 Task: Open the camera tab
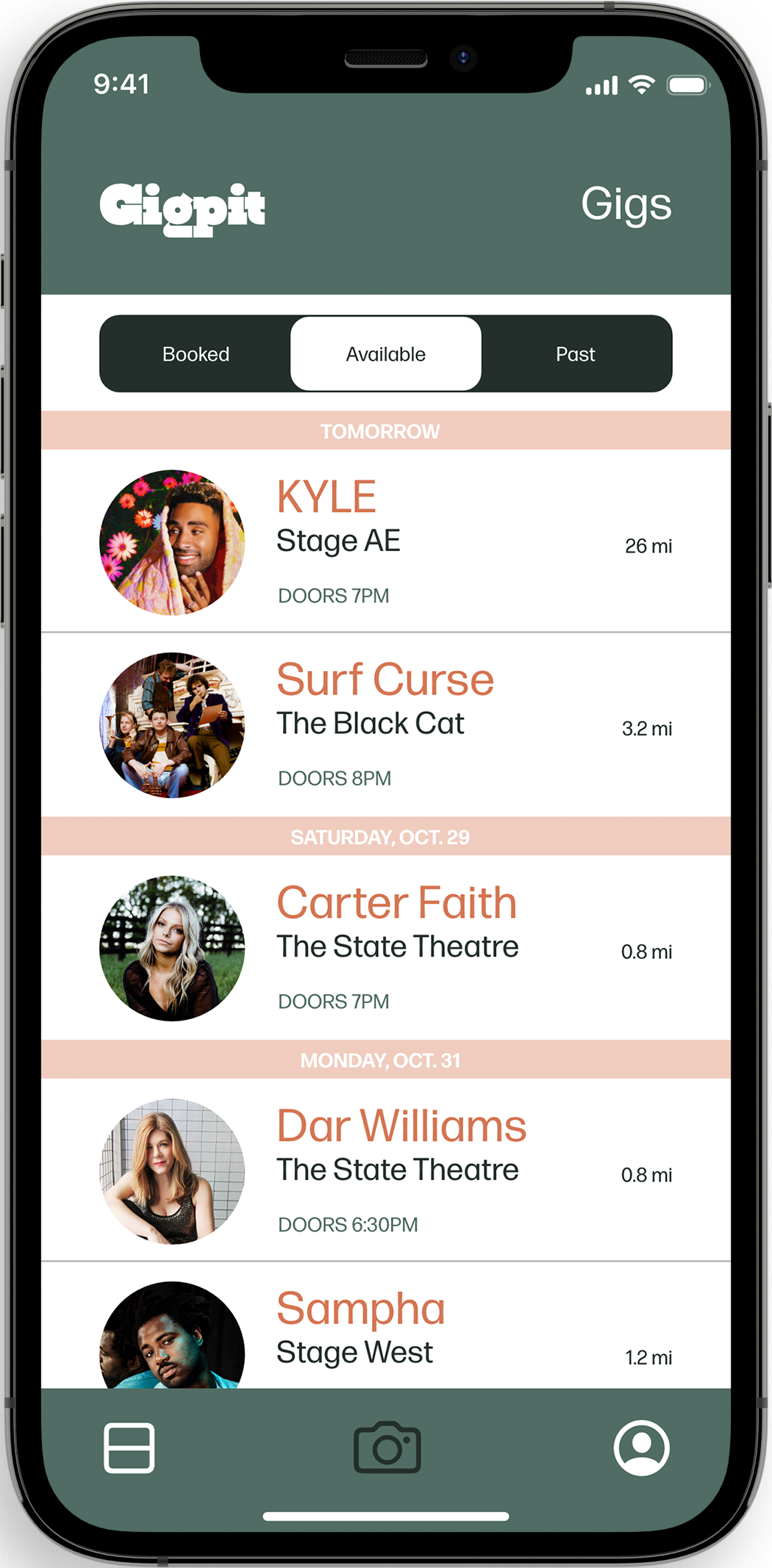click(387, 1448)
